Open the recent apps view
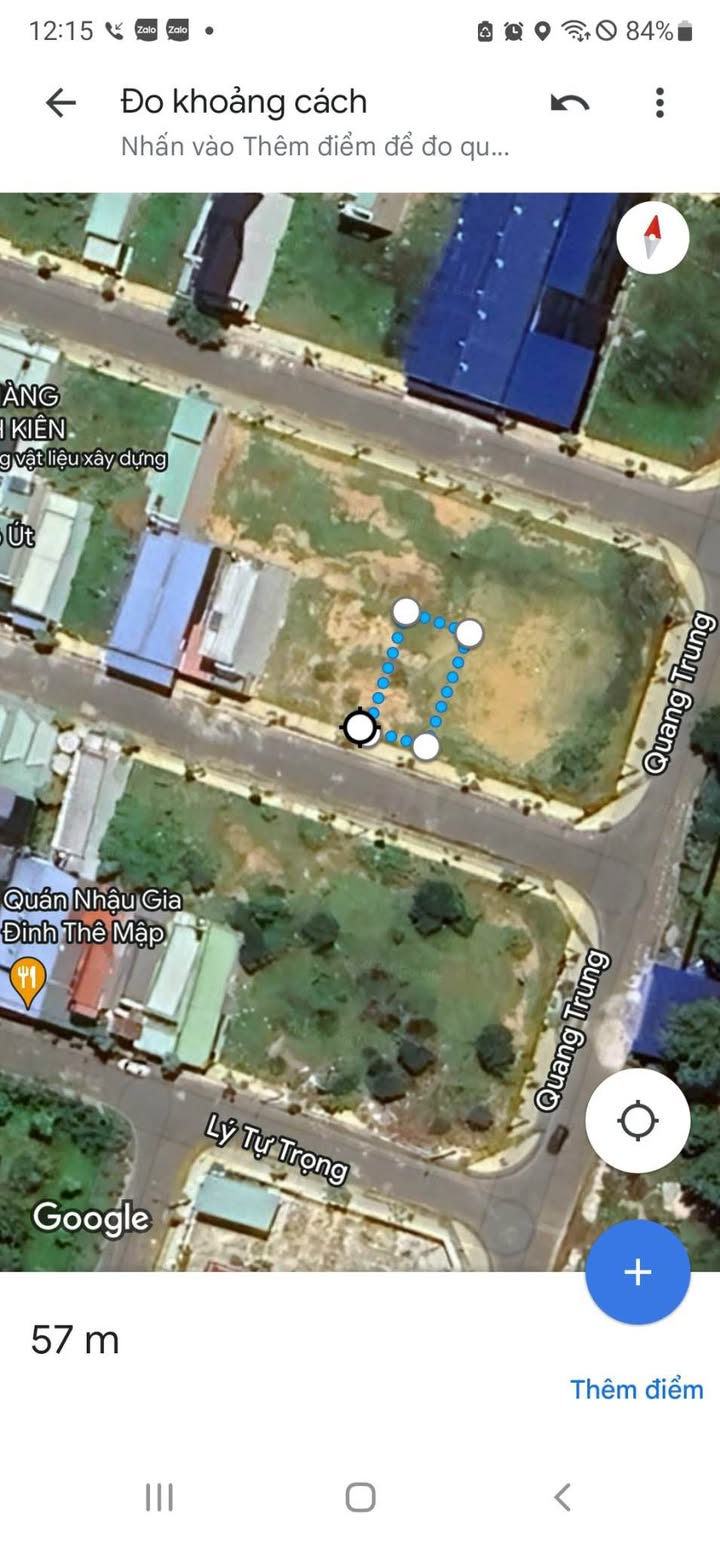Image resolution: width=720 pixels, height=1544 pixels. click(159, 1497)
